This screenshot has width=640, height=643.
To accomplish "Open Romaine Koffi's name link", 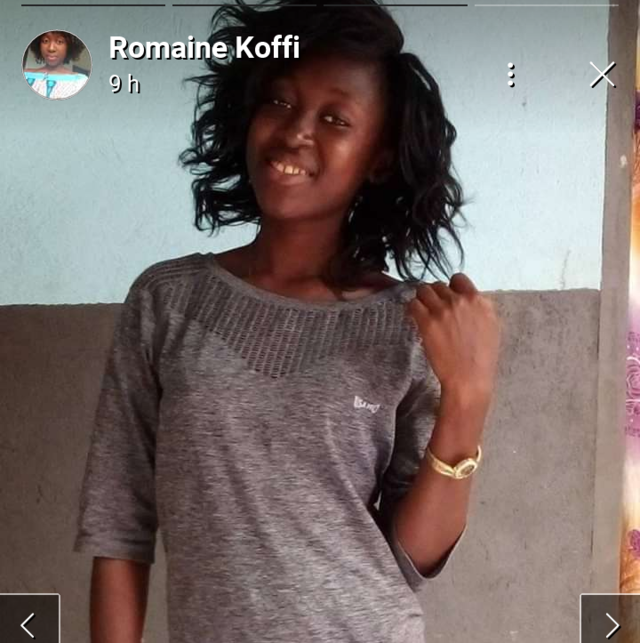I will tap(204, 47).
